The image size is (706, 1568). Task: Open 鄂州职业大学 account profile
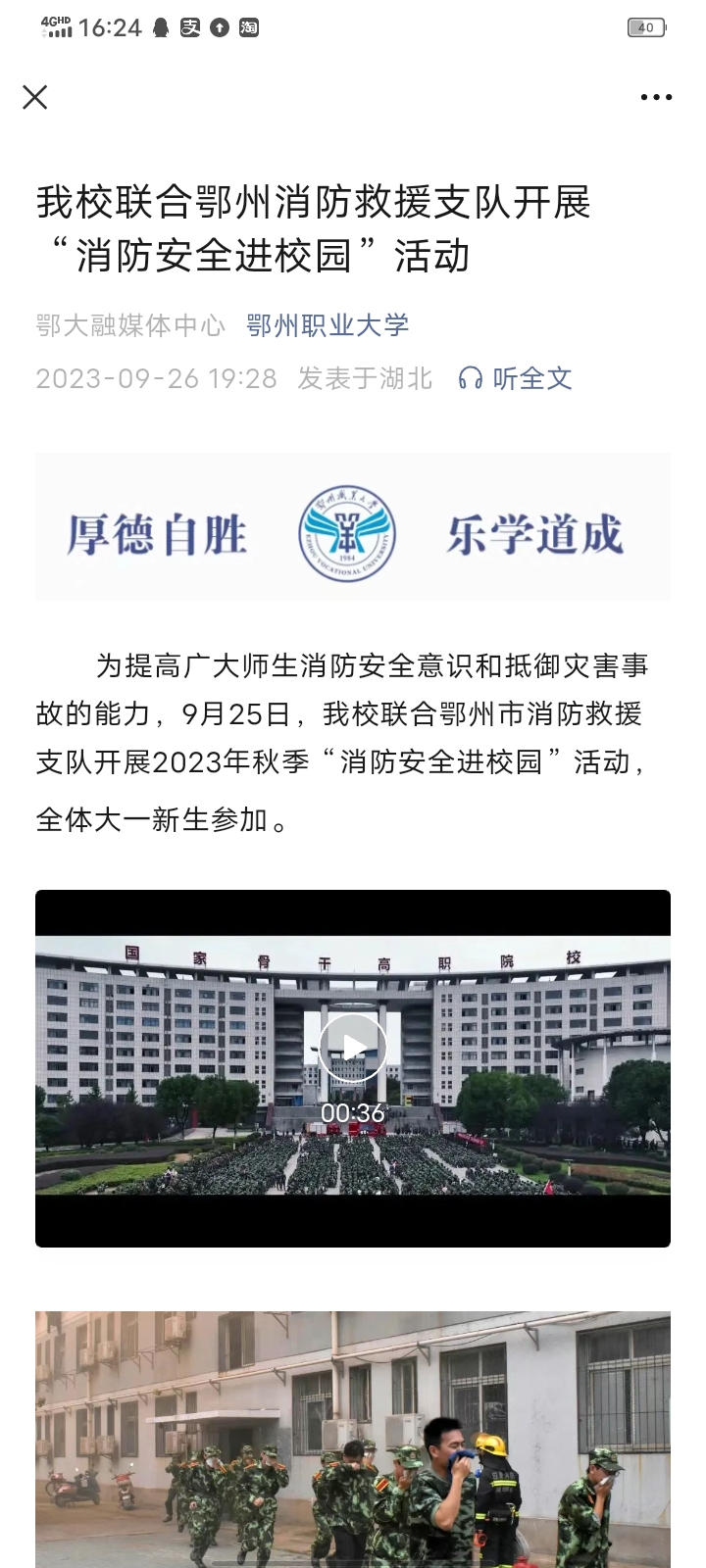328,325
